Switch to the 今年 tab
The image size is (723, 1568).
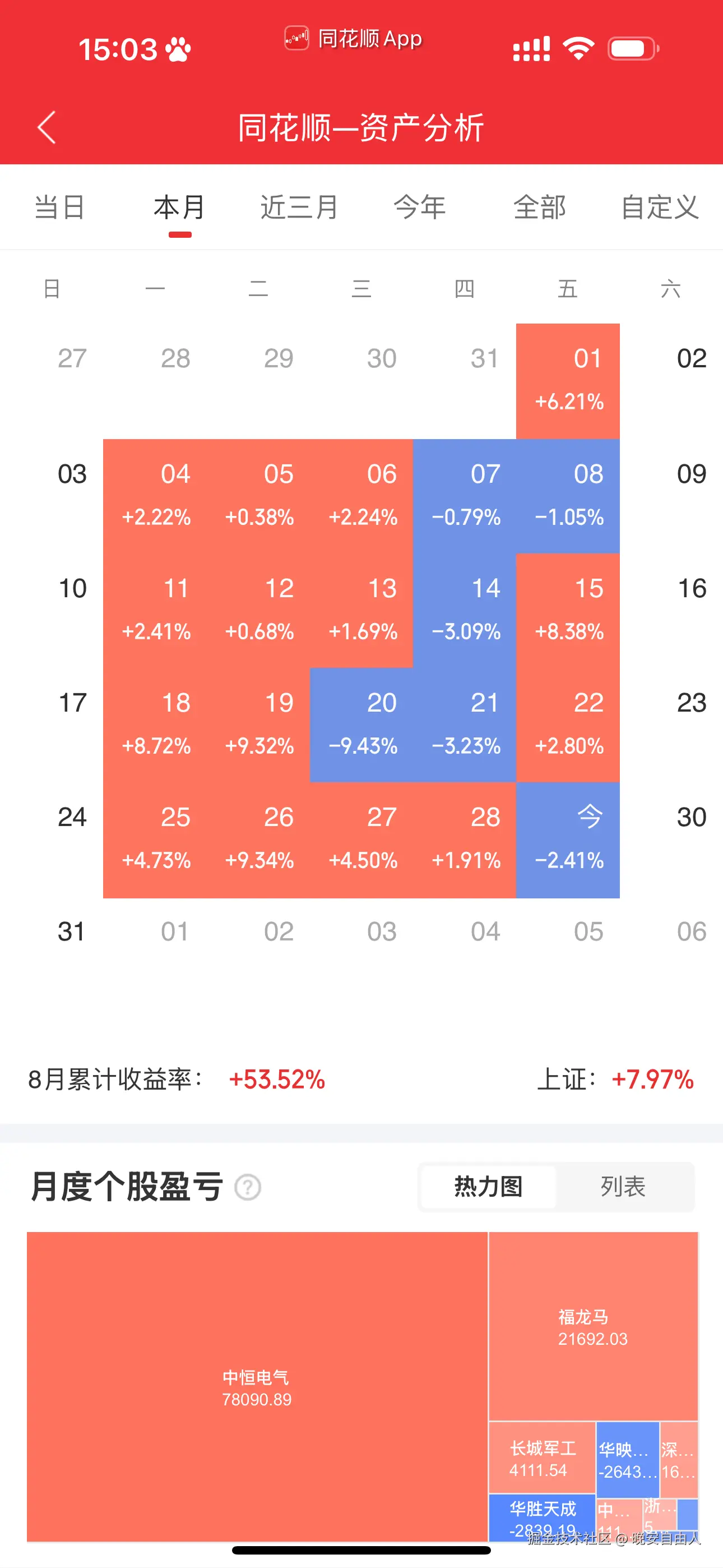(420, 207)
